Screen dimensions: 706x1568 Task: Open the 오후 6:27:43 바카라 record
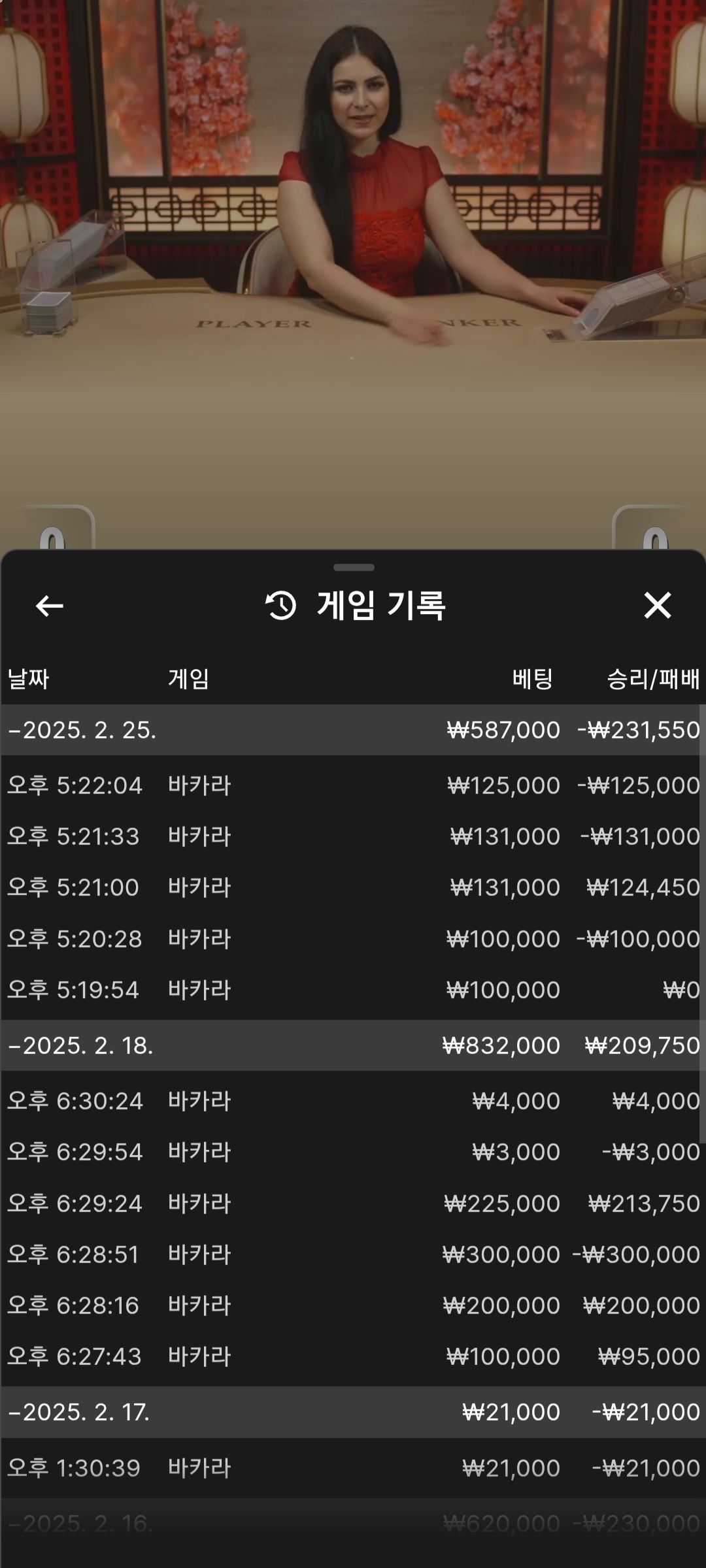(353, 1356)
